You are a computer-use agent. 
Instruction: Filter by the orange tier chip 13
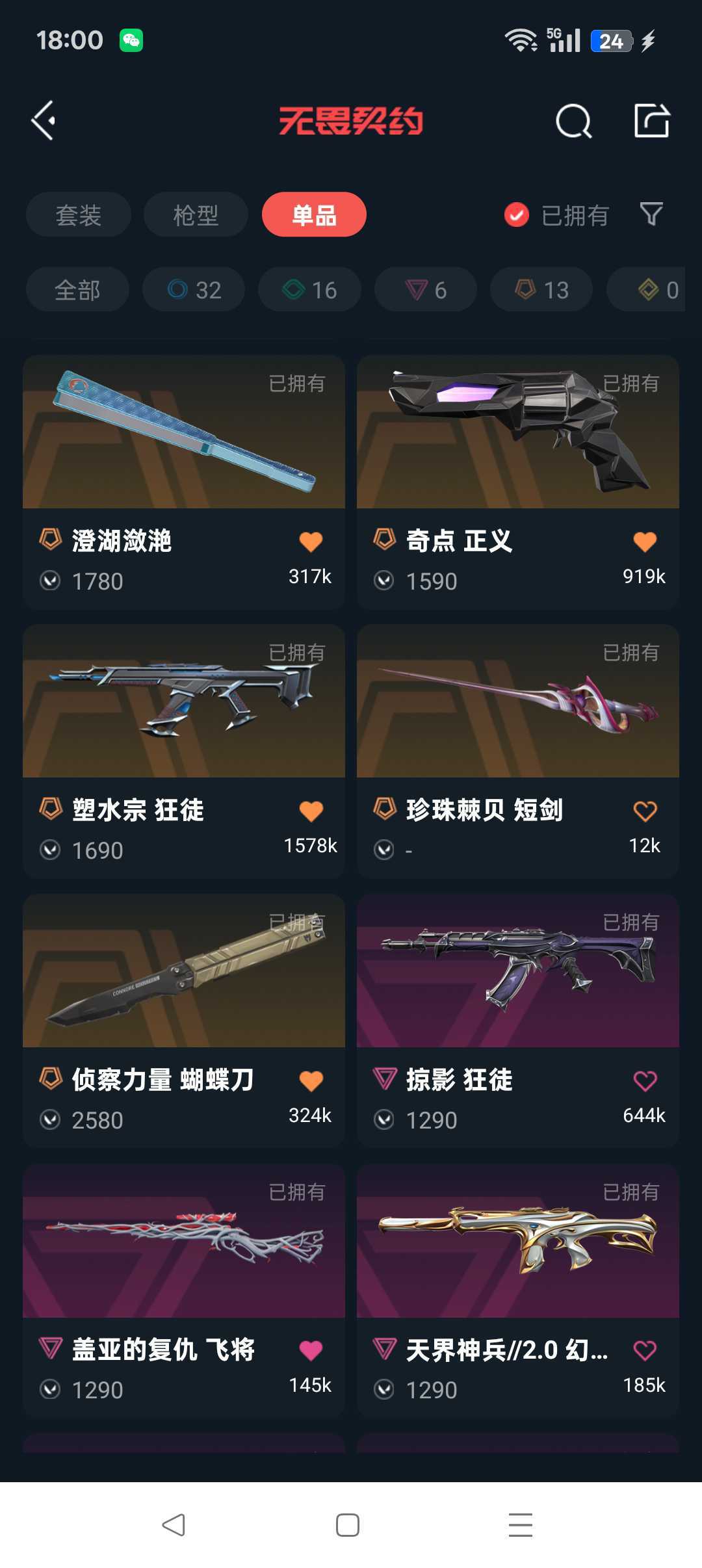pos(541,289)
